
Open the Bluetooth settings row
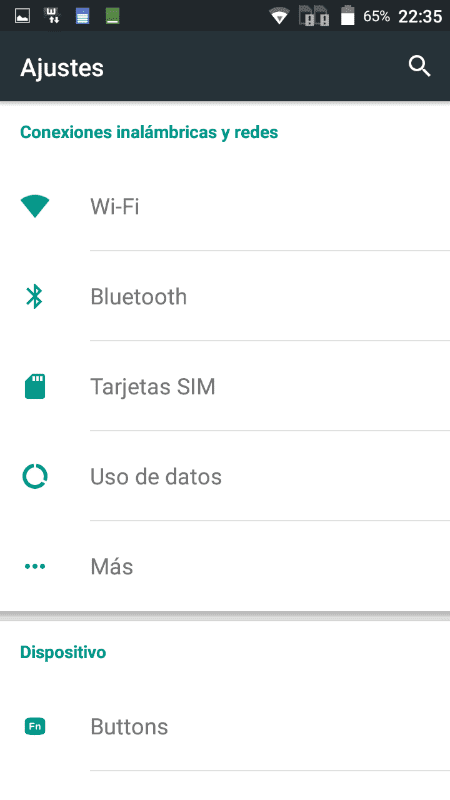click(x=225, y=296)
